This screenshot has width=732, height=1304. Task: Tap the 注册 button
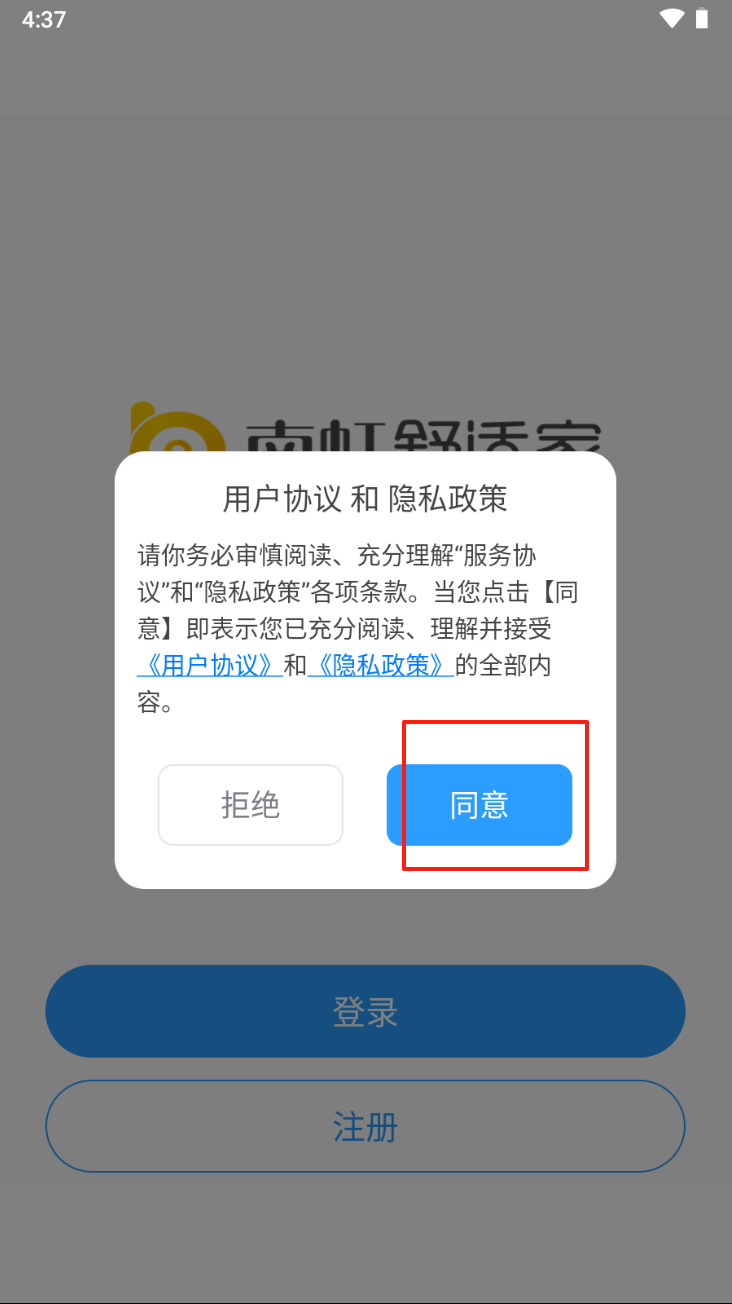(x=365, y=1127)
